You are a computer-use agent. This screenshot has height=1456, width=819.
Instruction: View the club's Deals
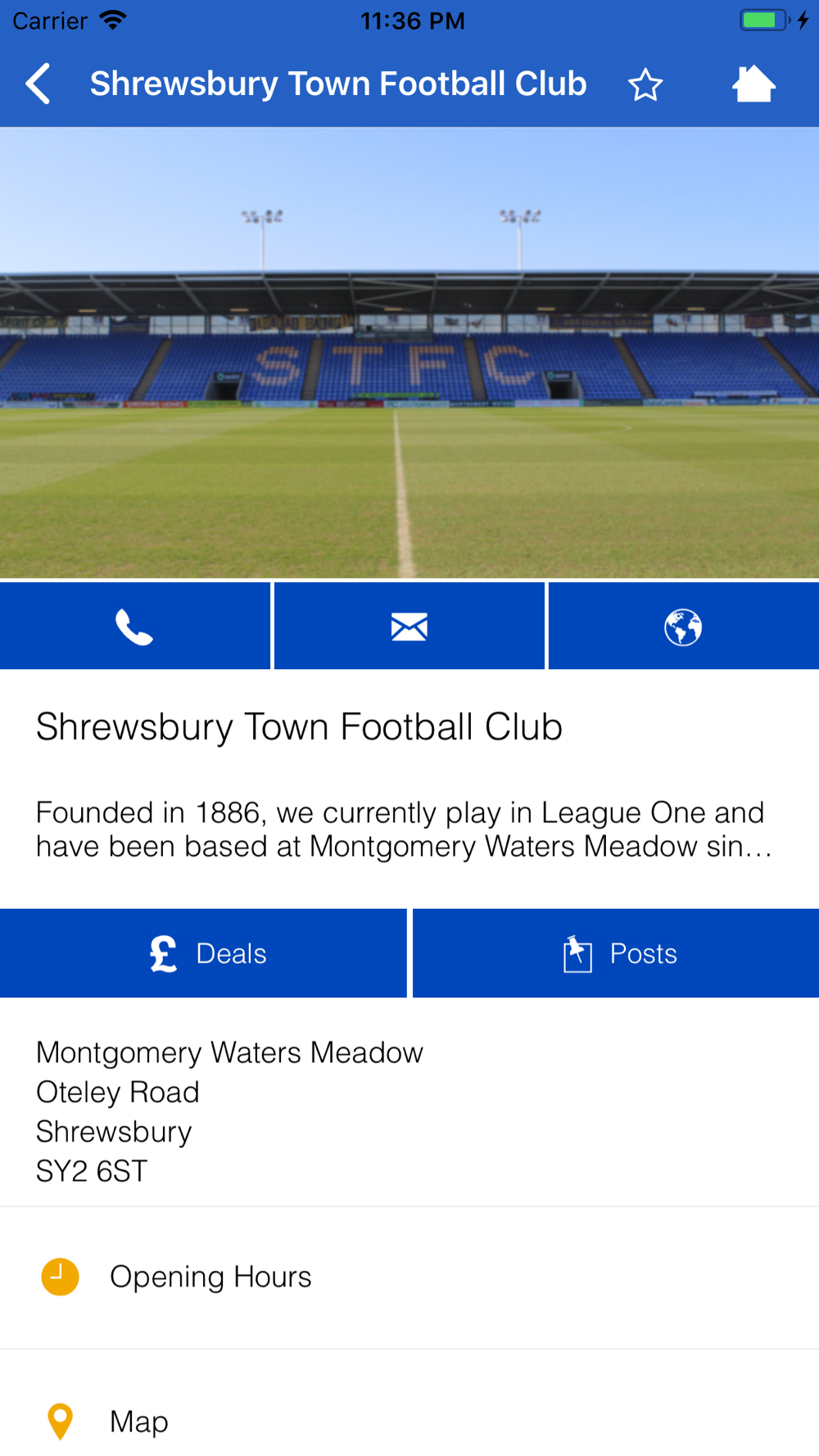pos(203,953)
